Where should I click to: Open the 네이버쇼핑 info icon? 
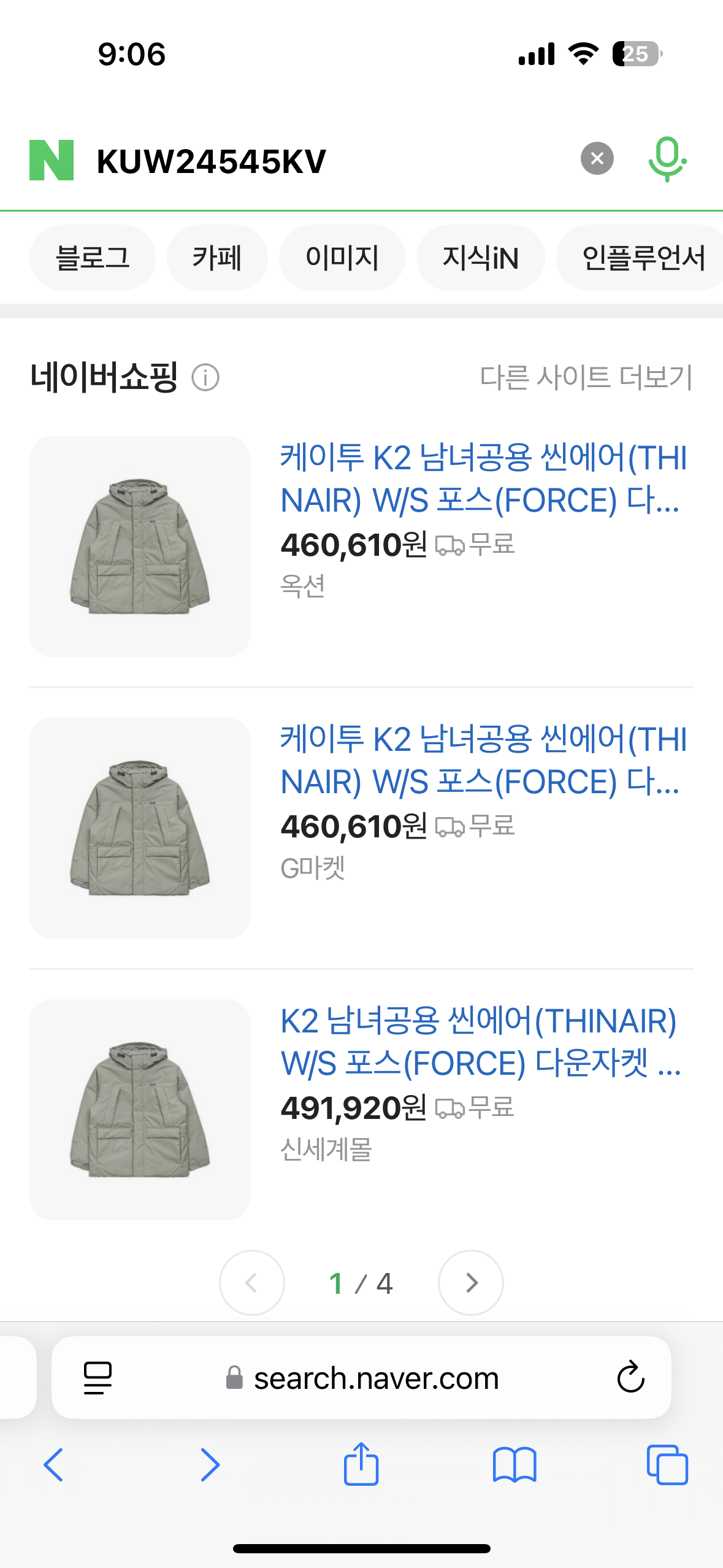(x=205, y=377)
